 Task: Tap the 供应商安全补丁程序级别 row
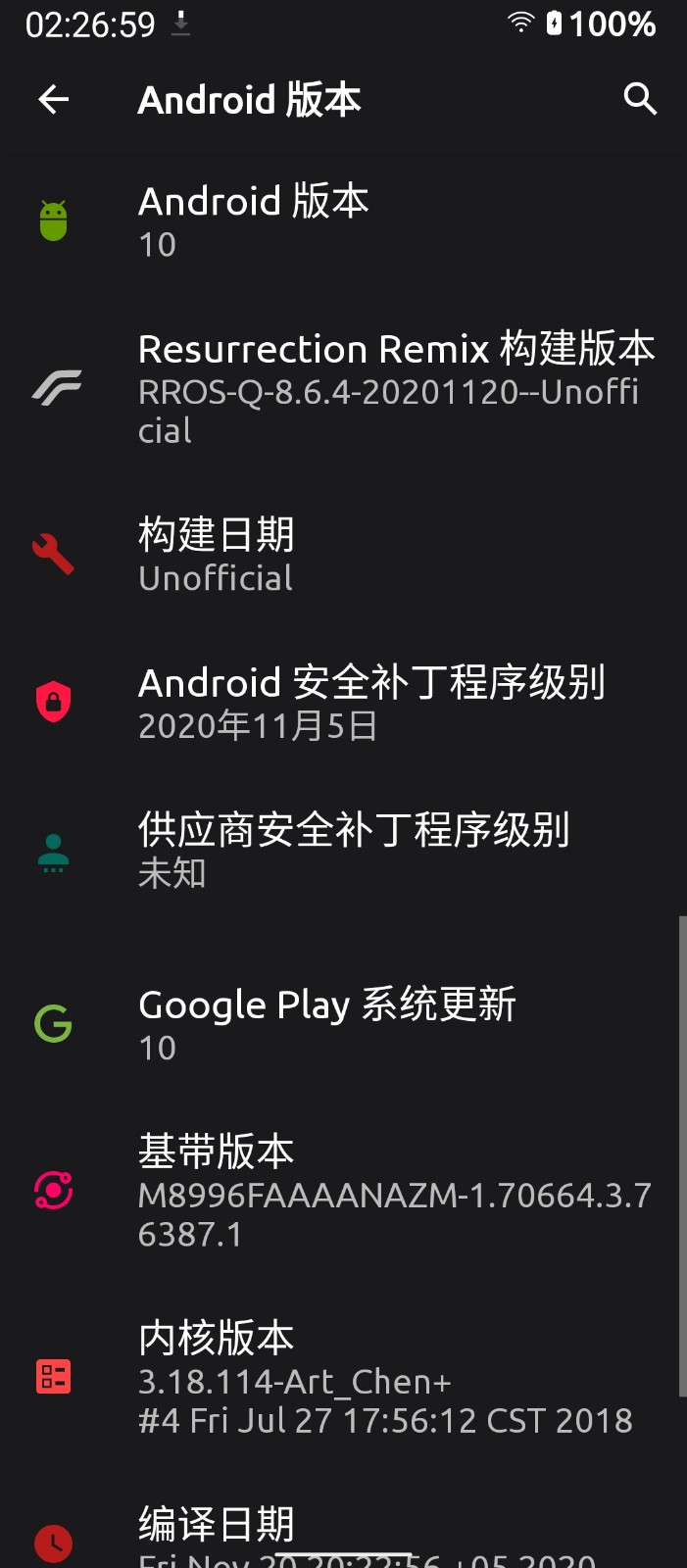[343, 851]
